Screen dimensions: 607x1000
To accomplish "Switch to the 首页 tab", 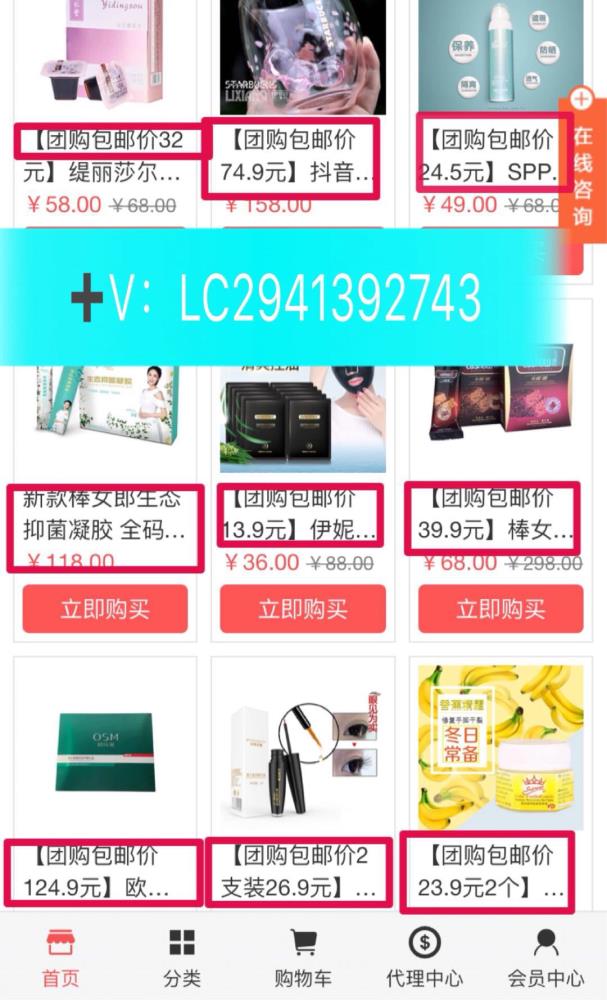I will click(x=60, y=957).
